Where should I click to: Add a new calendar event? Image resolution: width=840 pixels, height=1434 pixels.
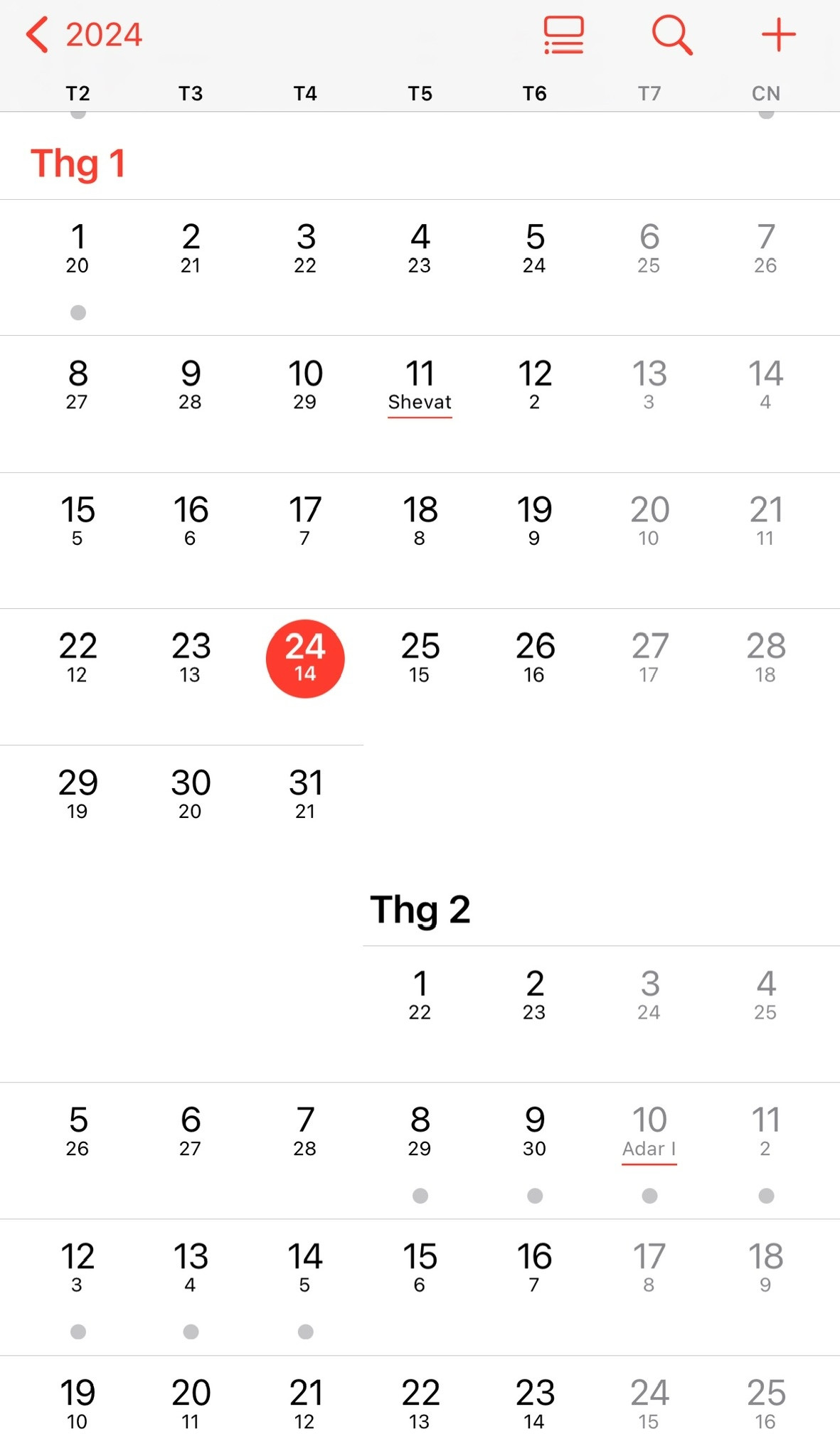click(778, 34)
